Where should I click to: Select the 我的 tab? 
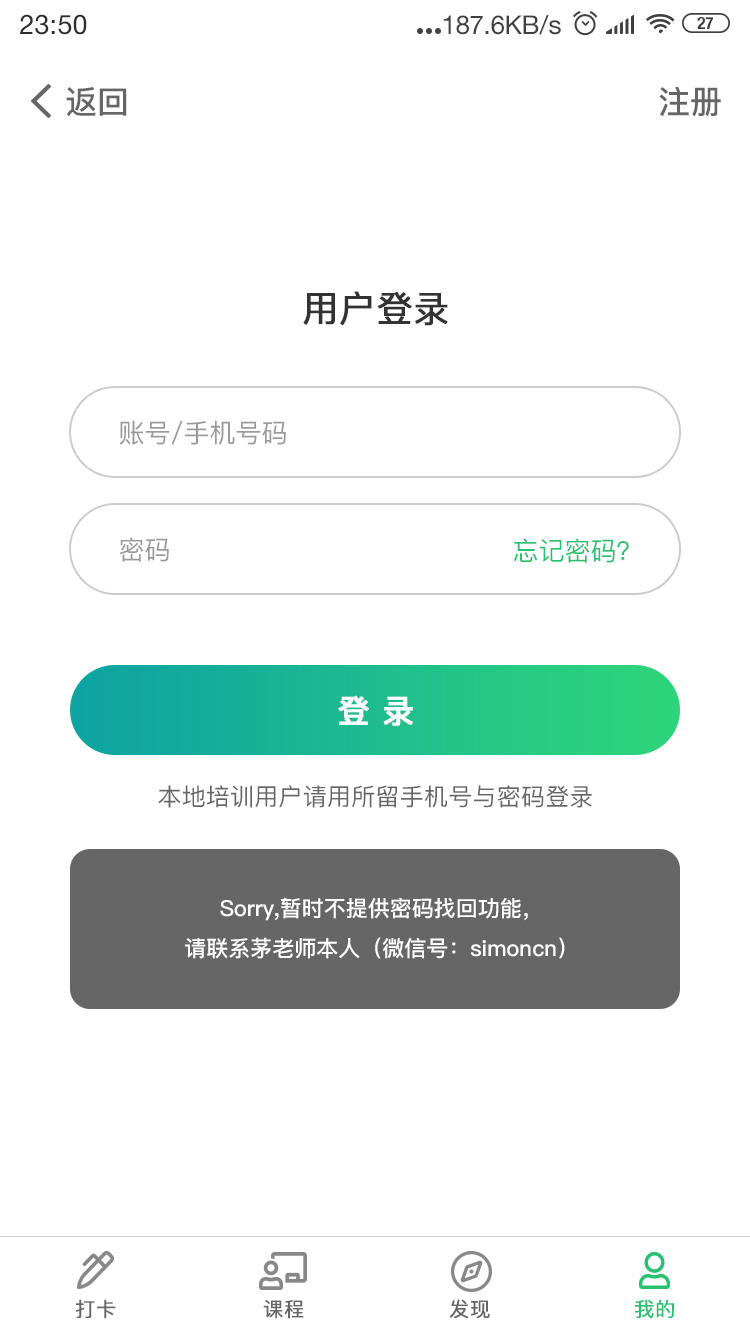[x=655, y=1285]
